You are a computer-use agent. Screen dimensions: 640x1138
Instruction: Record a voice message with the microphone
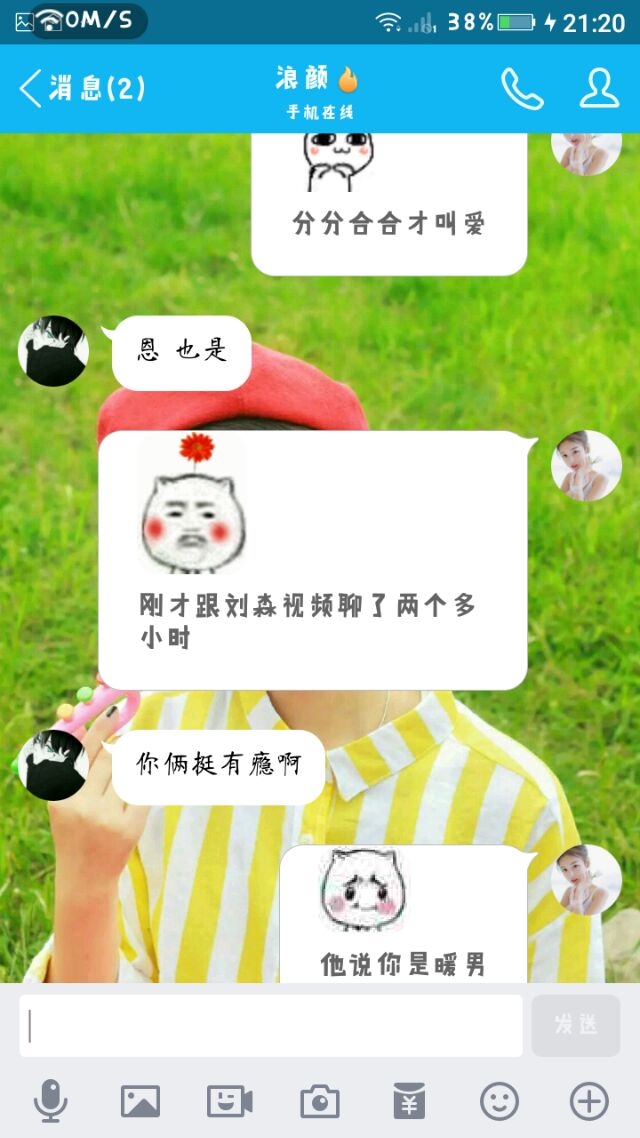coord(51,1101)
